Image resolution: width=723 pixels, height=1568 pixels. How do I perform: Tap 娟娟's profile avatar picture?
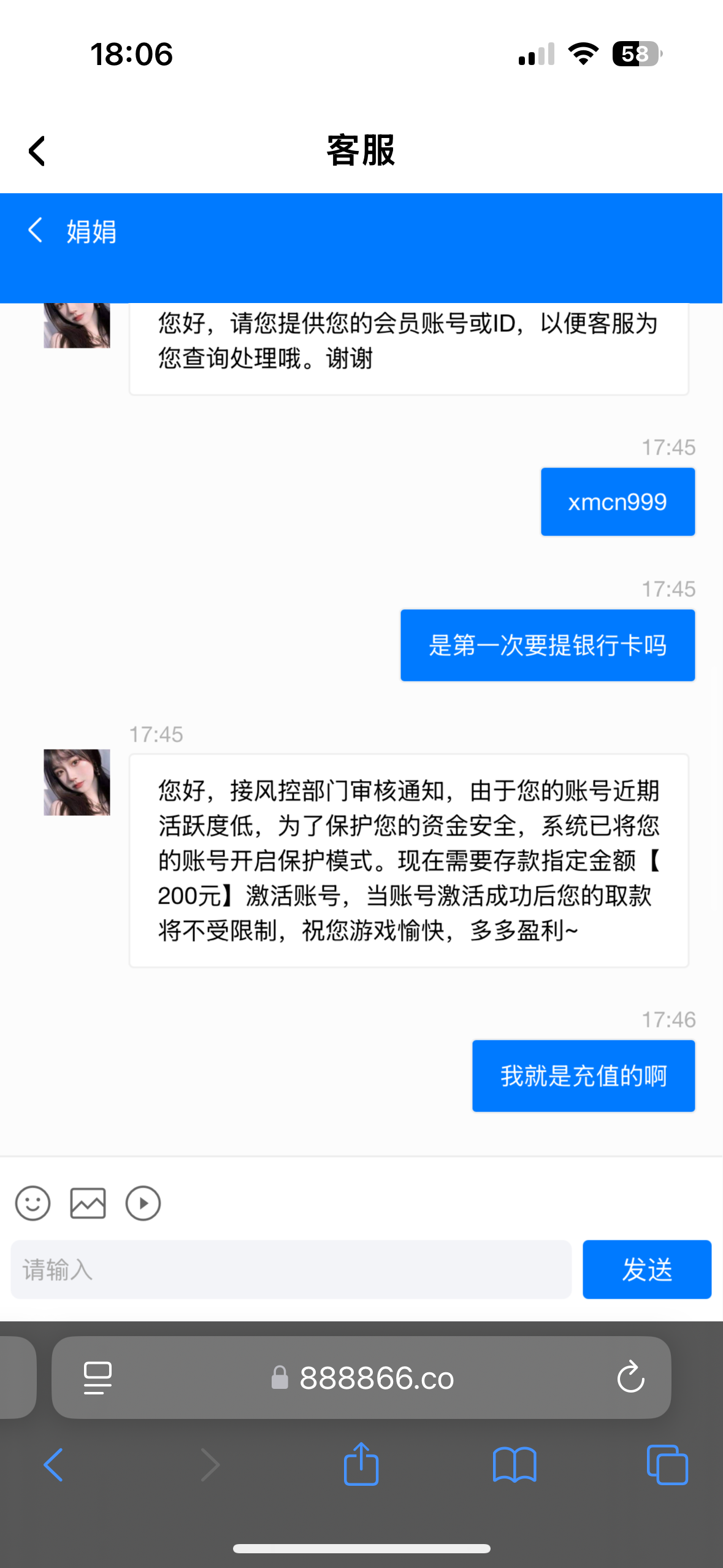tap(76, 781)
